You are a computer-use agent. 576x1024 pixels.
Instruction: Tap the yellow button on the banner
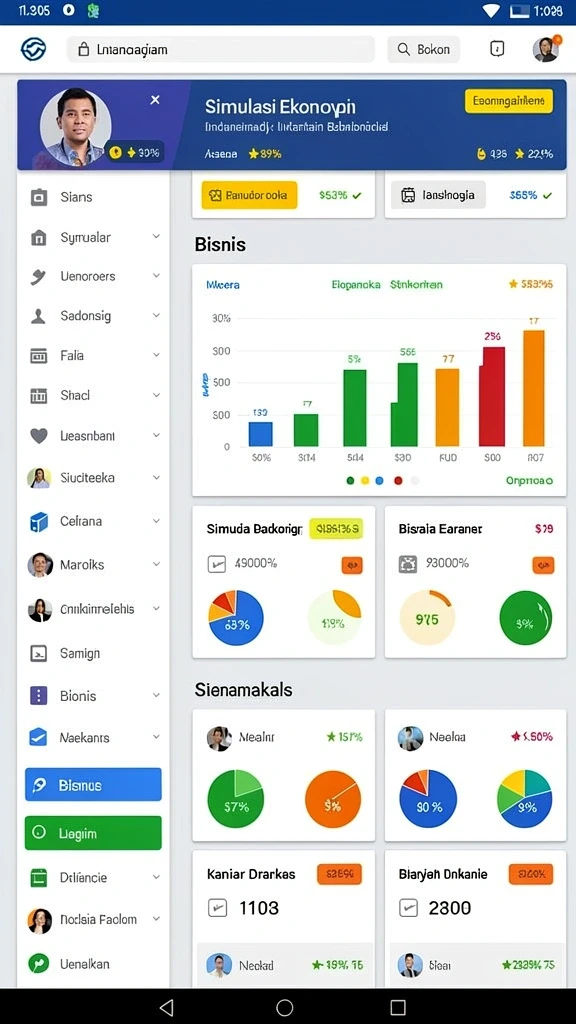click(x=509, y=101)
